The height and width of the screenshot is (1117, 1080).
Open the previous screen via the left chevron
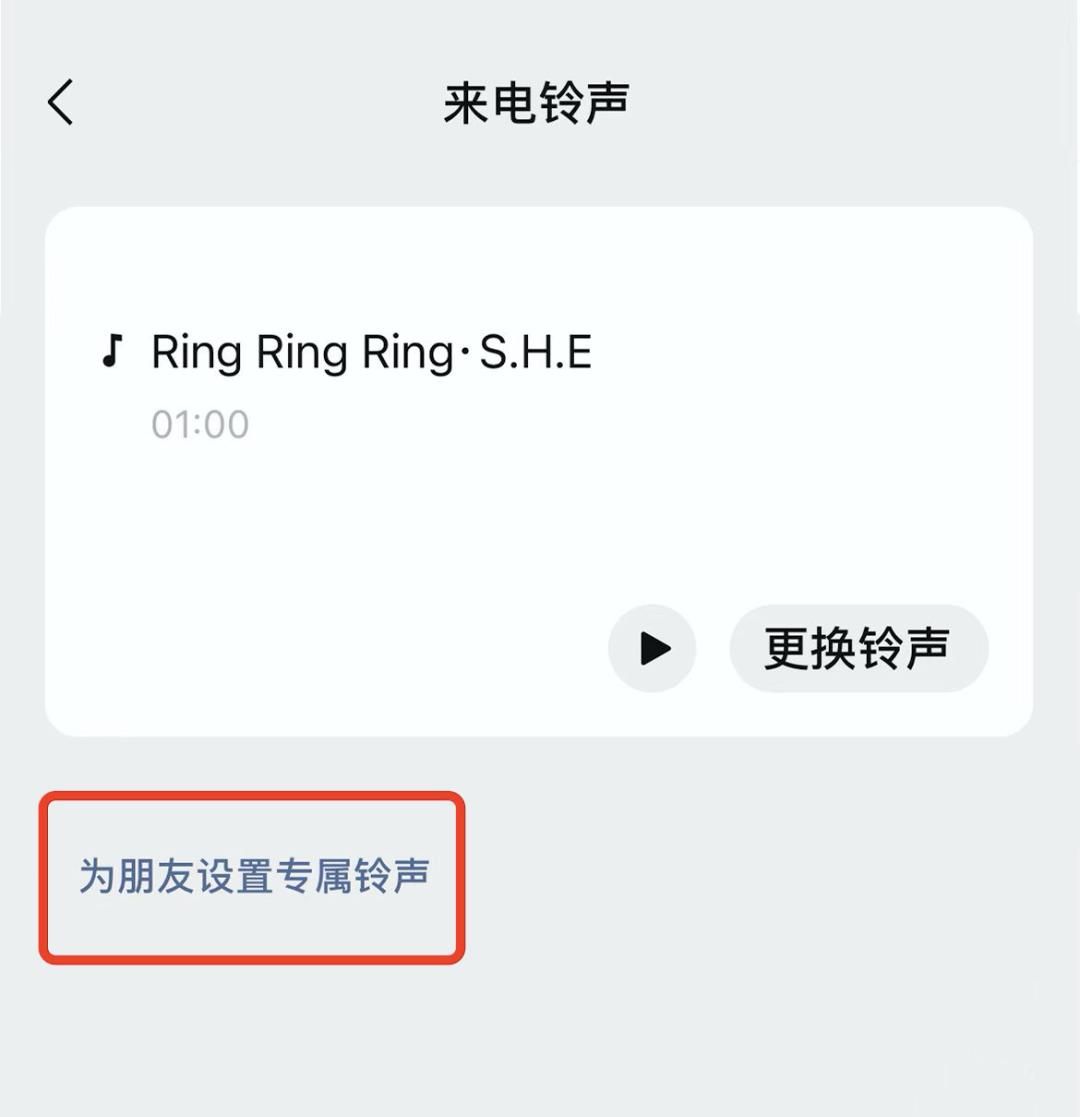point(59,101)
